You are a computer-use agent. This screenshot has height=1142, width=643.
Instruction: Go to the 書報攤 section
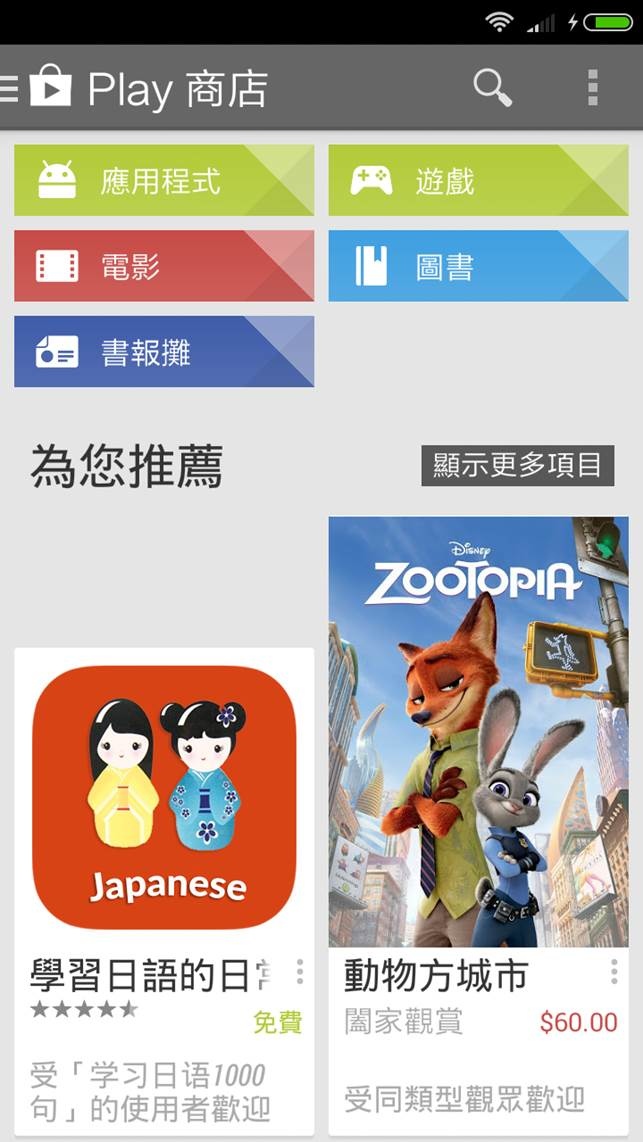click(163, 352)
